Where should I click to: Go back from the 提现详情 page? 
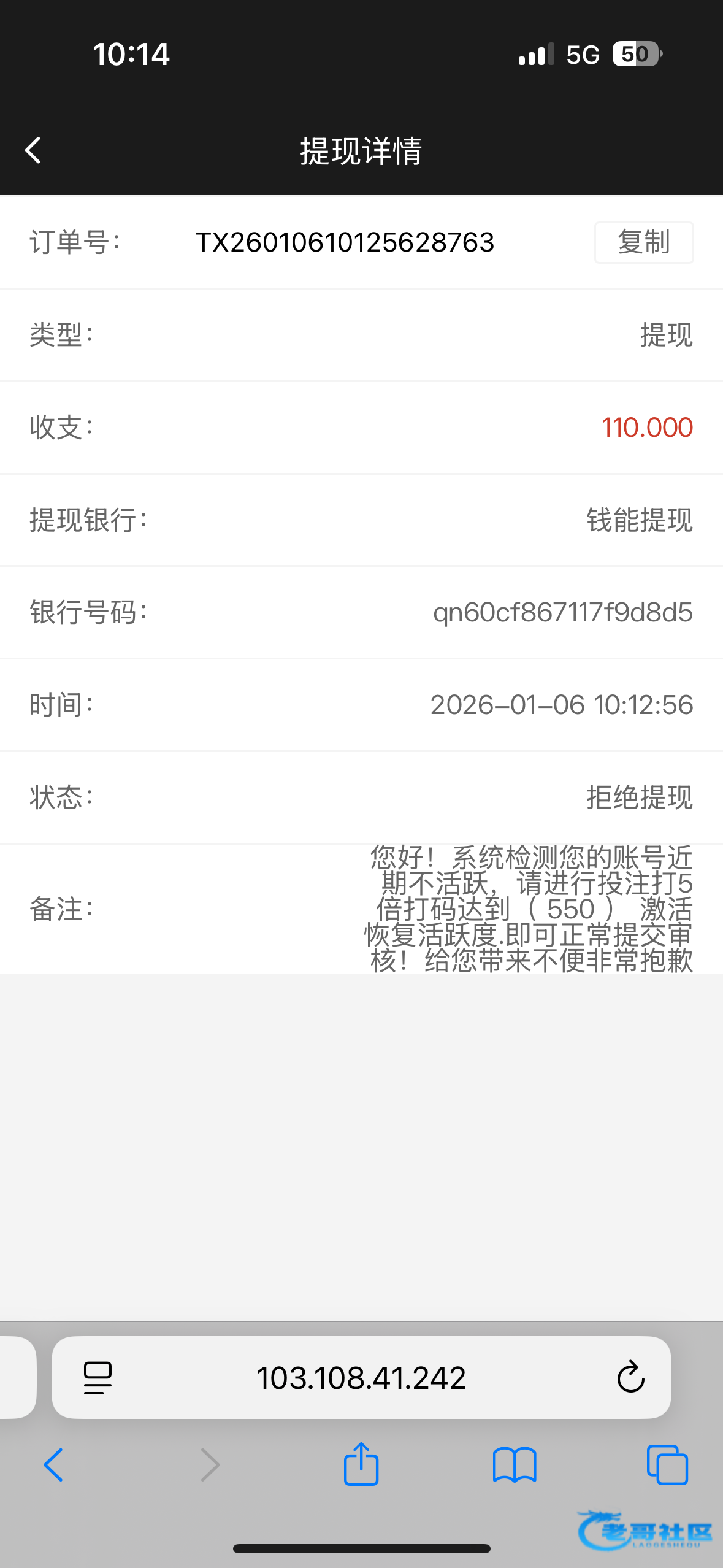pyautogui.click(x=33, y=150)
